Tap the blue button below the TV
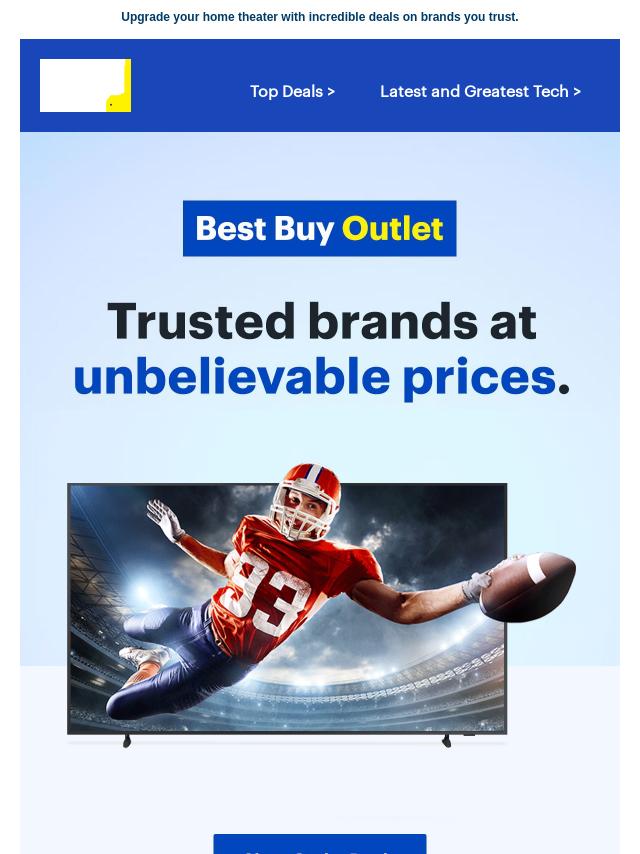Screen dimensions: 640x854 (x=319, y=845)
